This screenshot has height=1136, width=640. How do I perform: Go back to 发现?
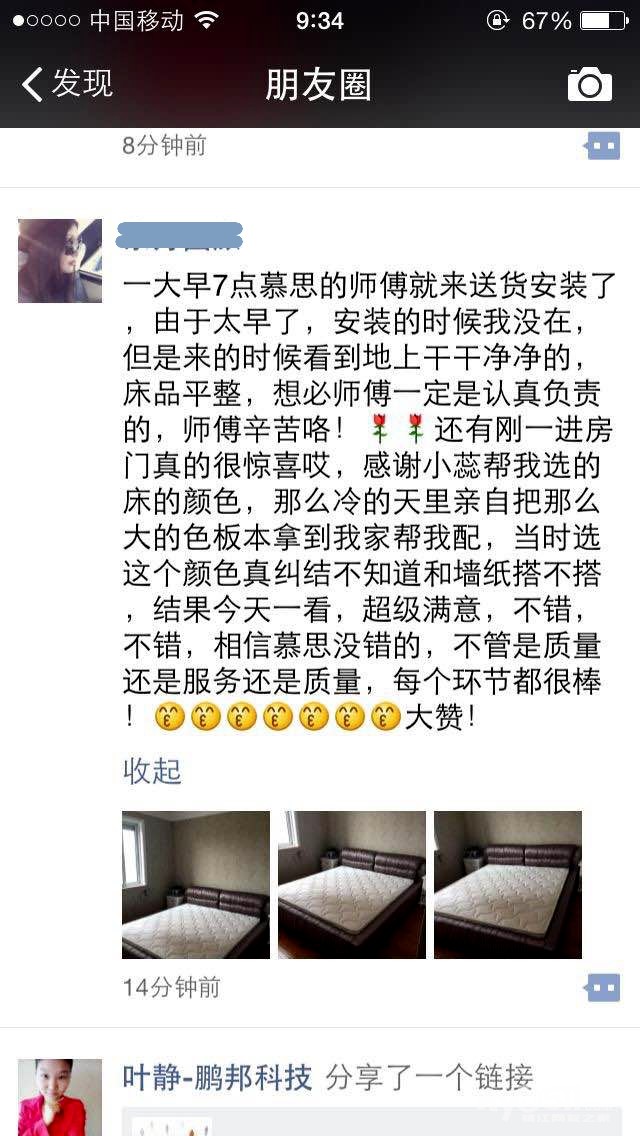pyautogui.click(x=67, y=83)
